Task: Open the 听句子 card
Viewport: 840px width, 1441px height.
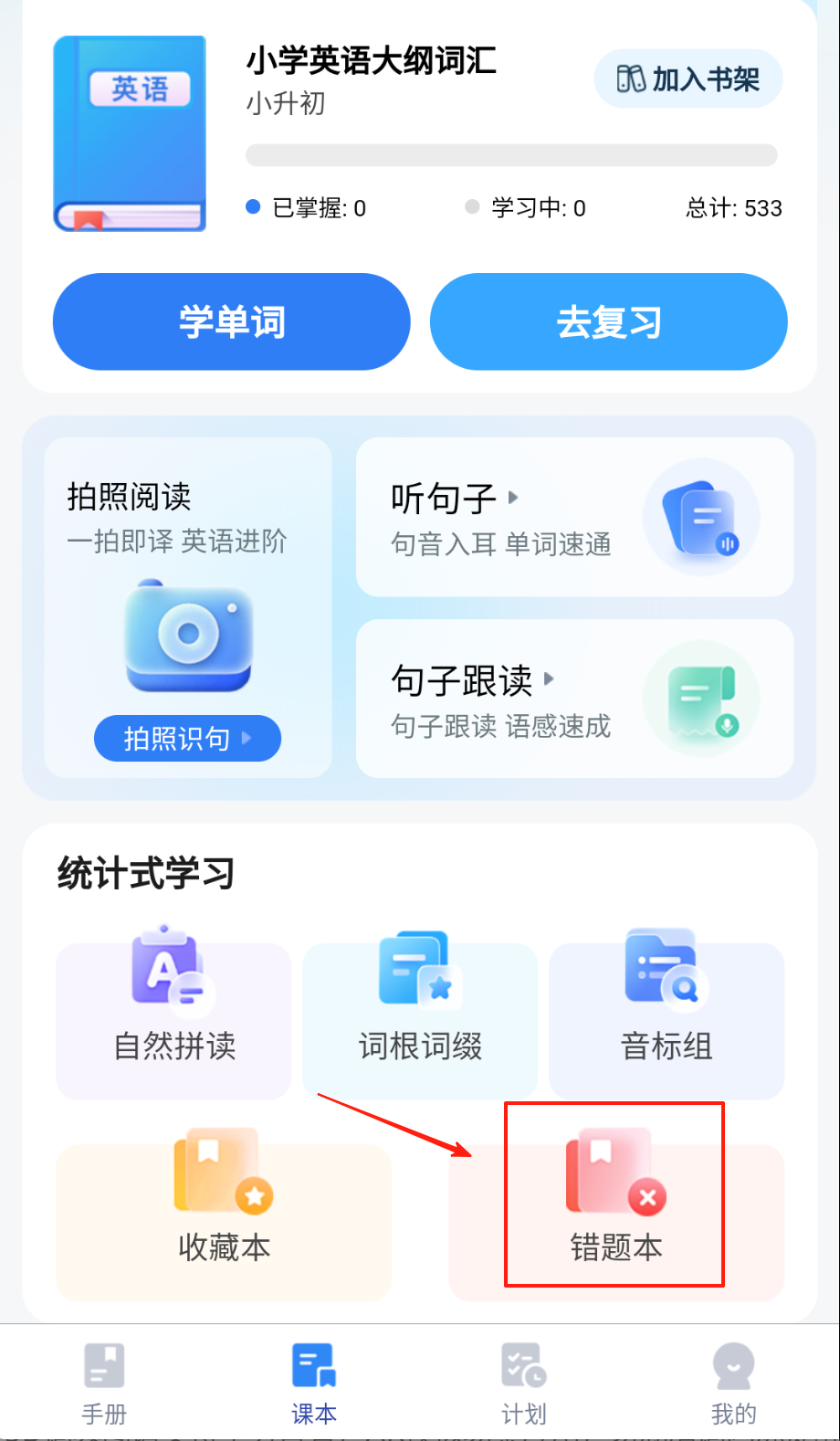Action: coord(574,517)
